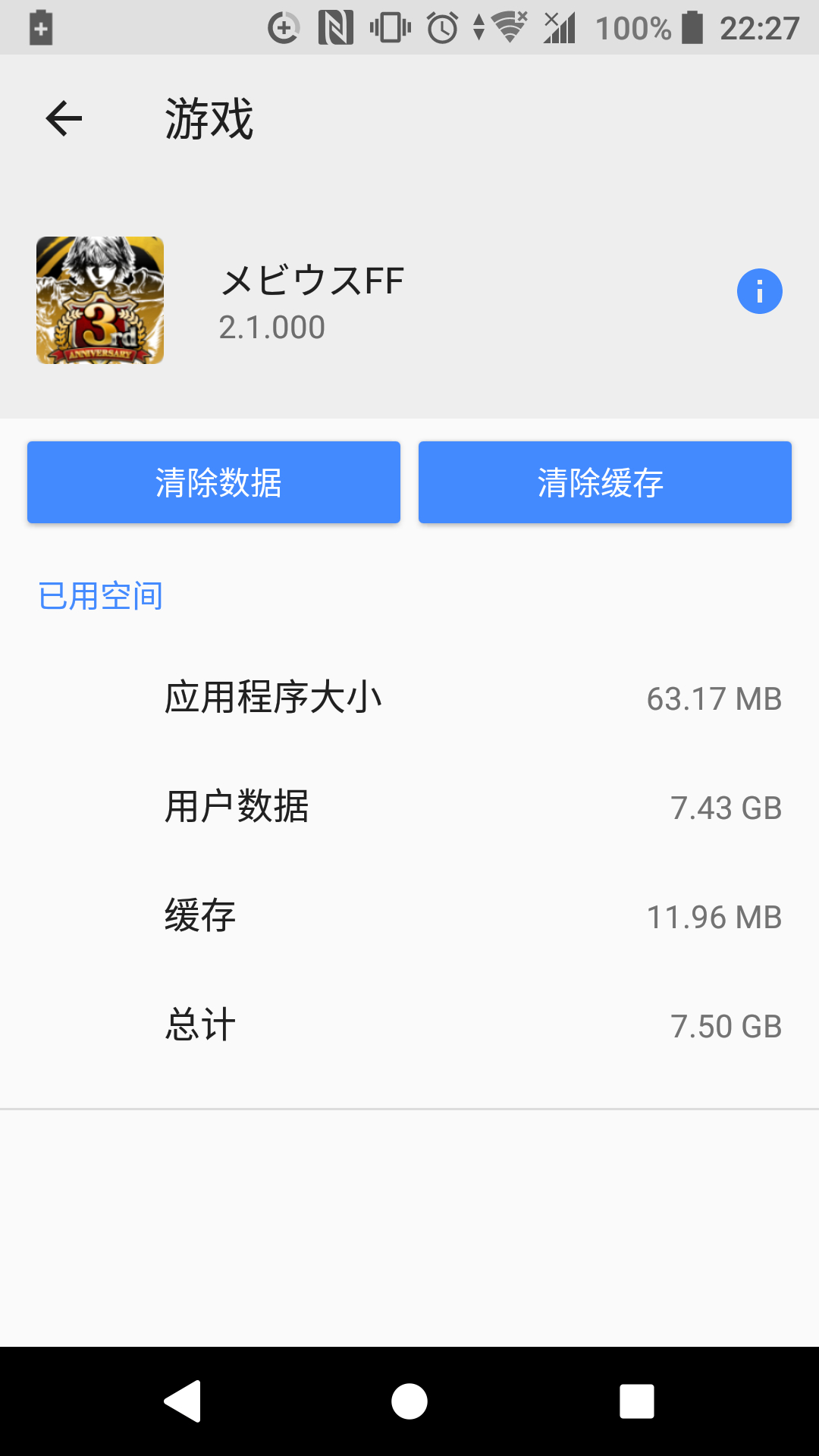Tap the 清除数据 button
Image resolution: width=819 pixels, height=1456 pixels.
(214, 482)
